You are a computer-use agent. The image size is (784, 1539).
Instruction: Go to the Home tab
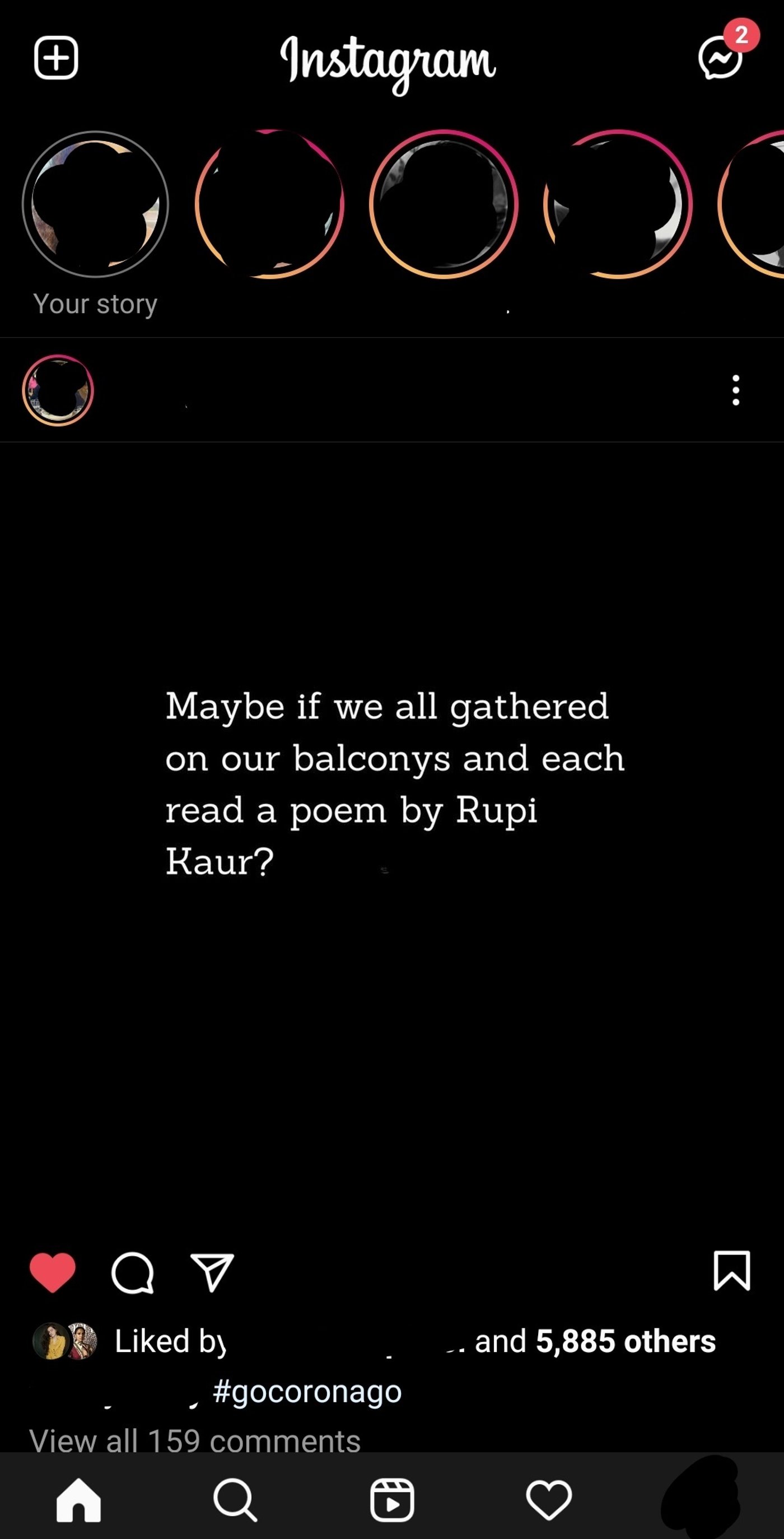point(78,1500)
